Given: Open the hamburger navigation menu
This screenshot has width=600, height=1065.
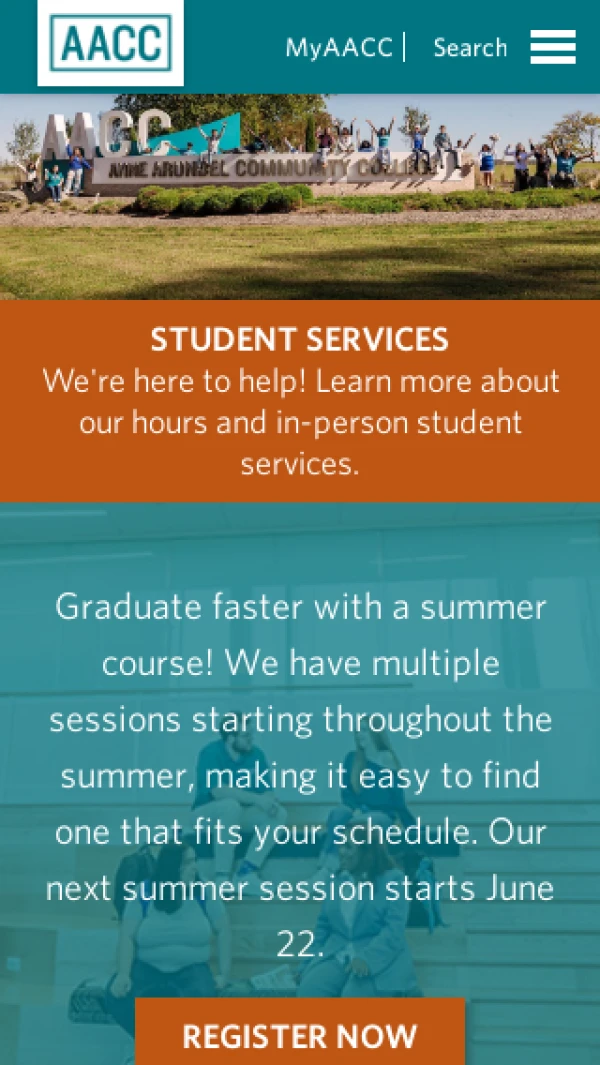Looking at the screenshot, I should 553,47.
